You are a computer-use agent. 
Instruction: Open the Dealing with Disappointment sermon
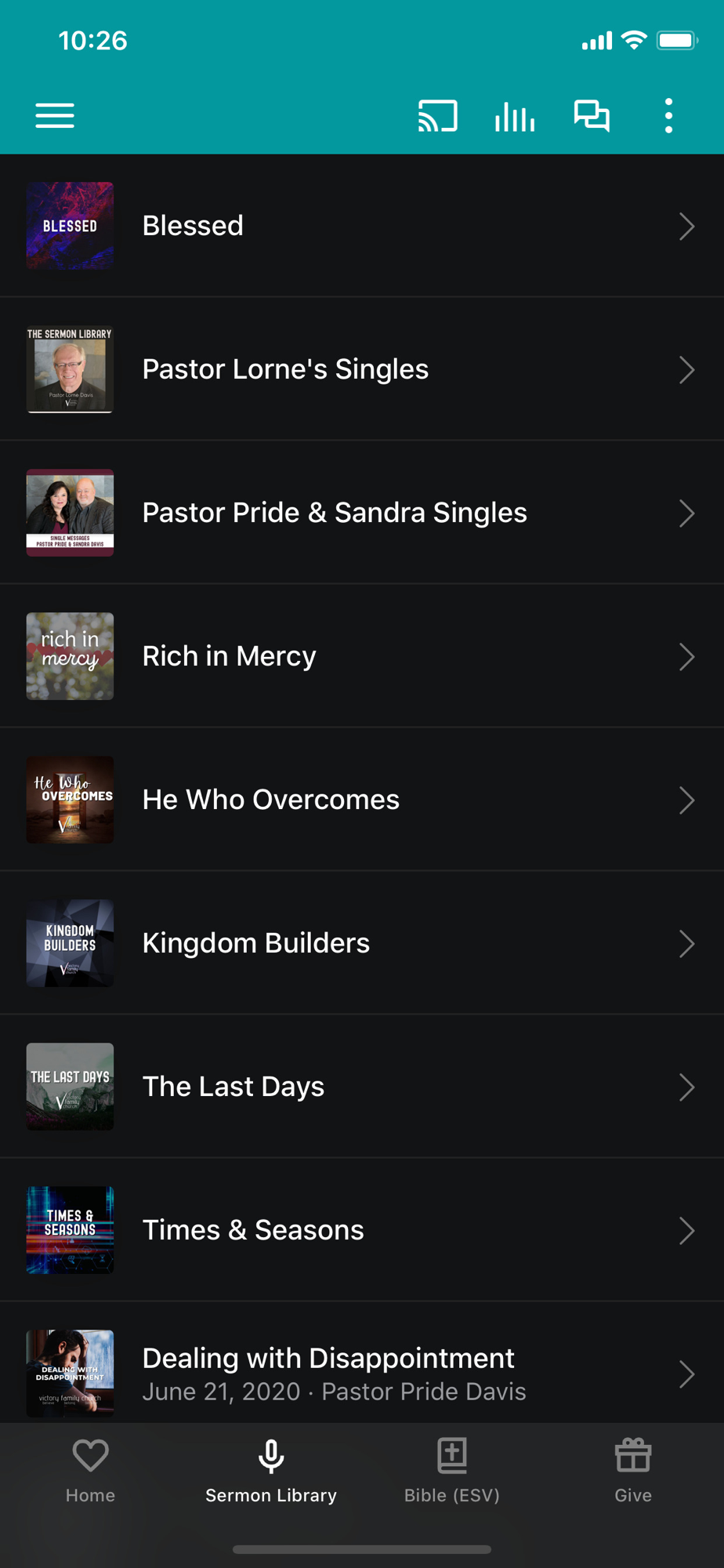[x=360, y=1374]
